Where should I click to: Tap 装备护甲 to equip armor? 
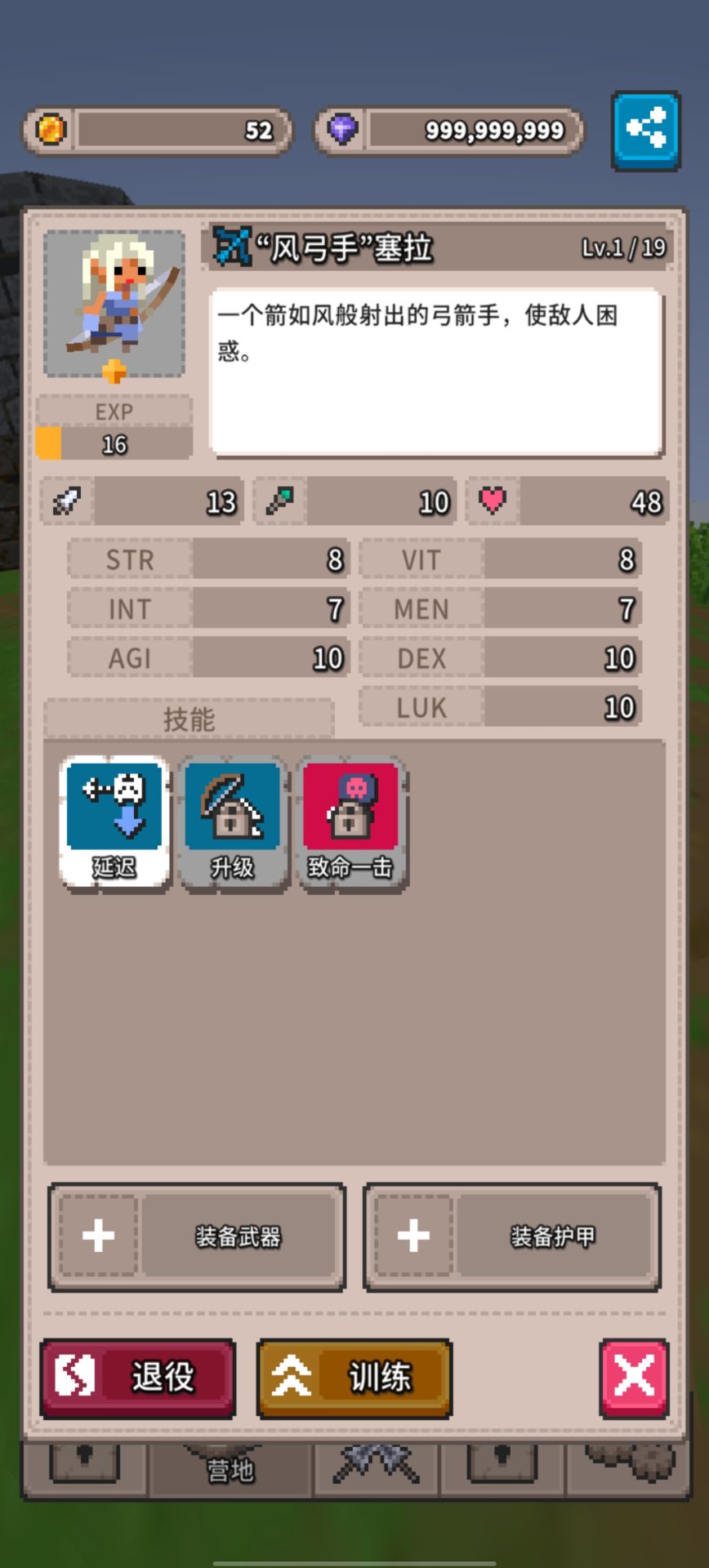512,1236
